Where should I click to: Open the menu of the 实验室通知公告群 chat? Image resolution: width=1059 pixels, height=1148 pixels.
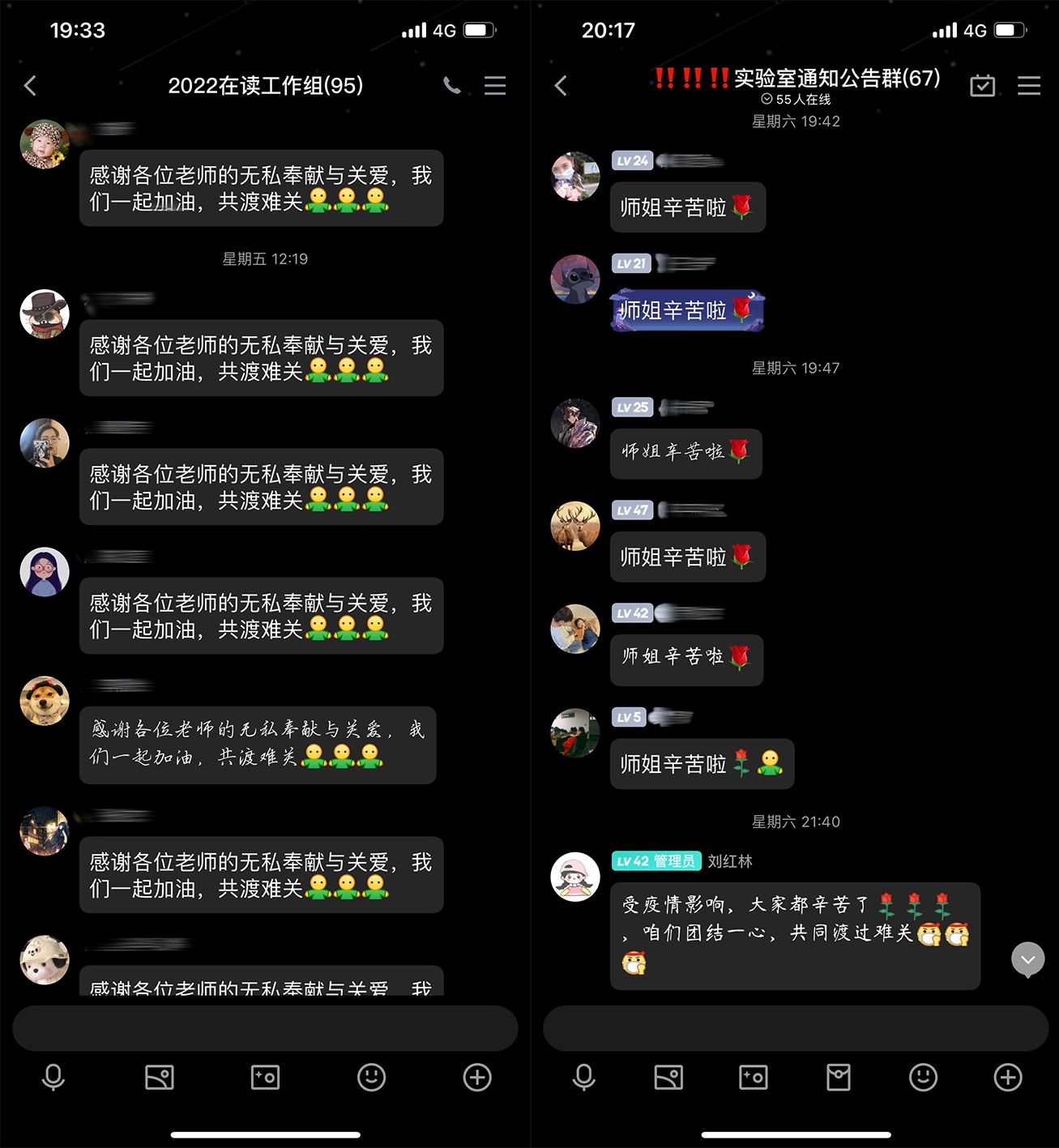tap(1028, 86)
